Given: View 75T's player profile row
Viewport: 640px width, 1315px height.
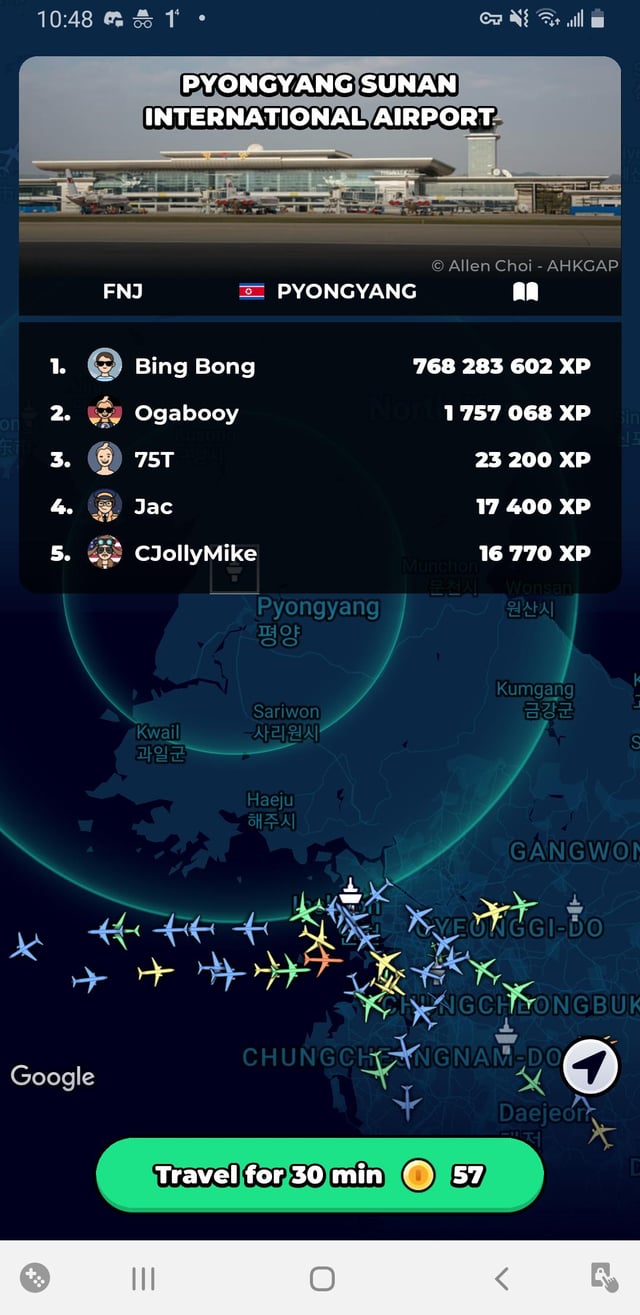Looking at the screenshot, I should click(320, 460).
